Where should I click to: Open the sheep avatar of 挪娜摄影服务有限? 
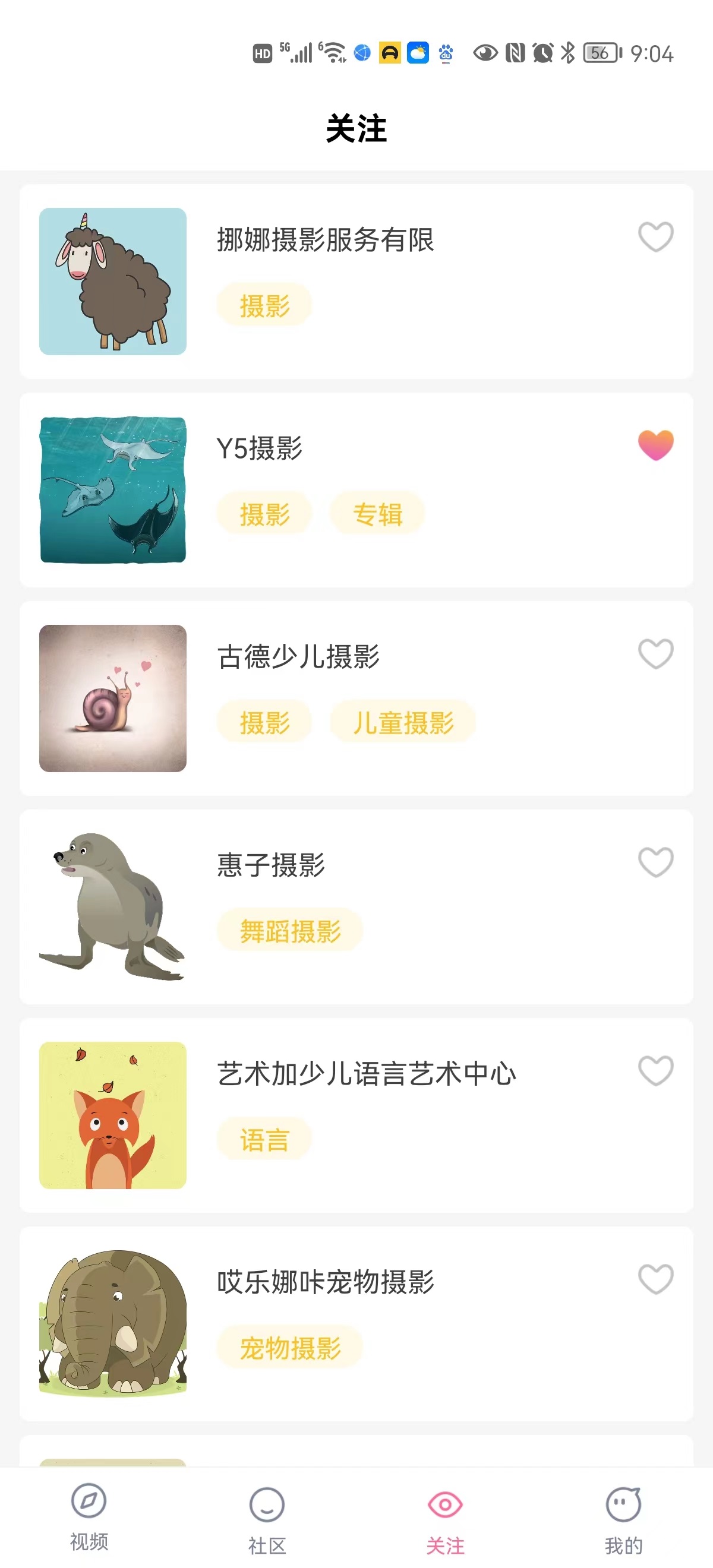pos(113,281)
